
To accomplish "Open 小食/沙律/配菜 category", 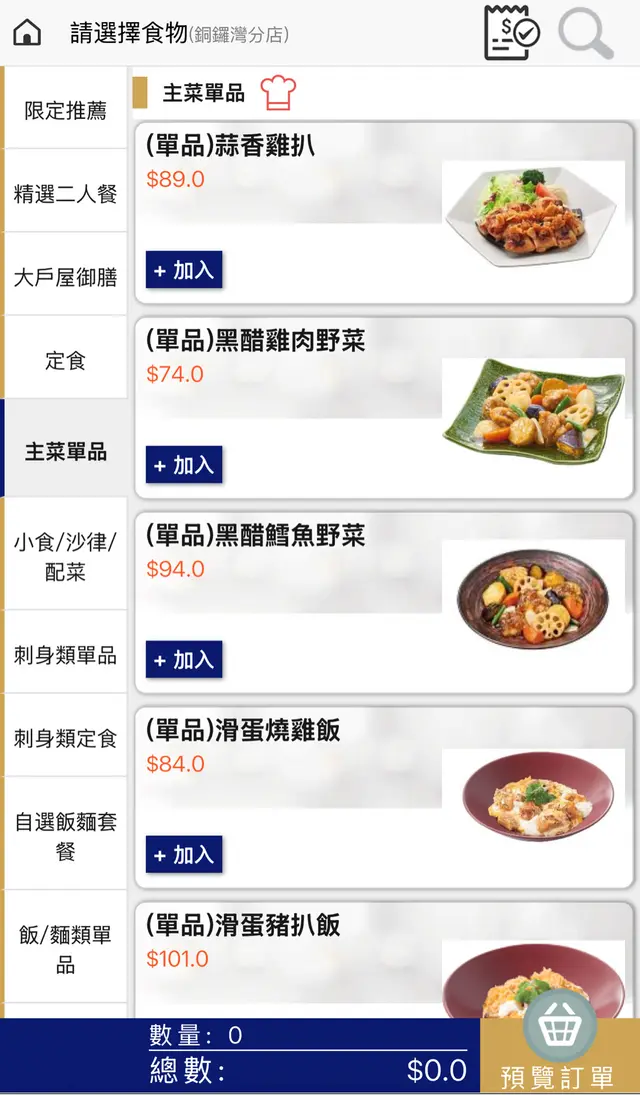I will click(x=66, y=556).
